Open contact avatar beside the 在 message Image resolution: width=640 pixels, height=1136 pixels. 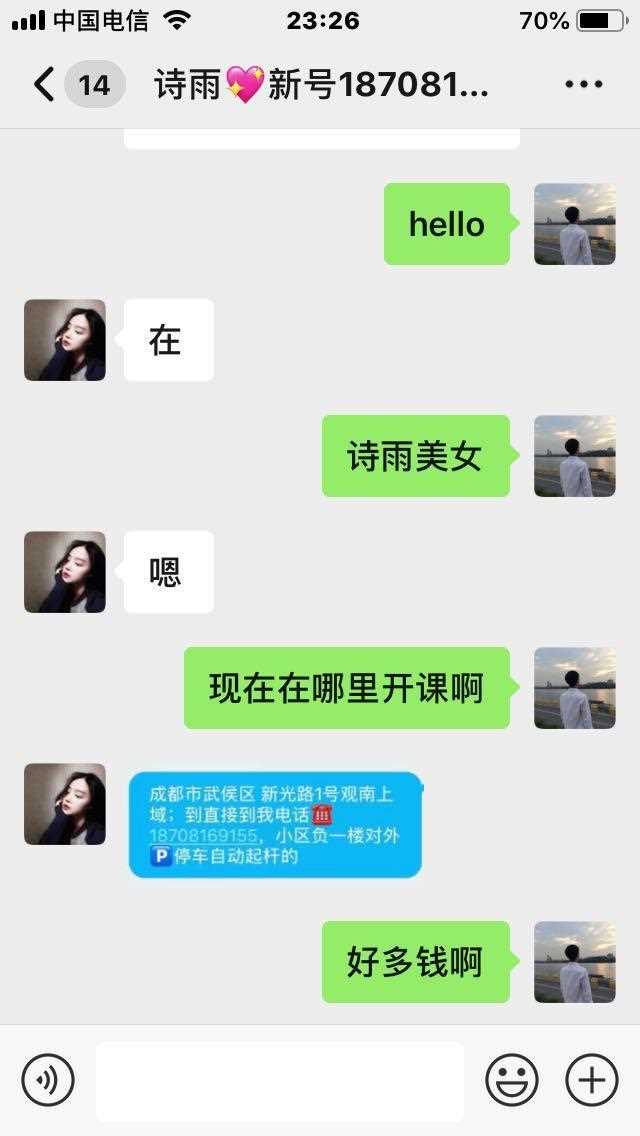click(65, 340)
